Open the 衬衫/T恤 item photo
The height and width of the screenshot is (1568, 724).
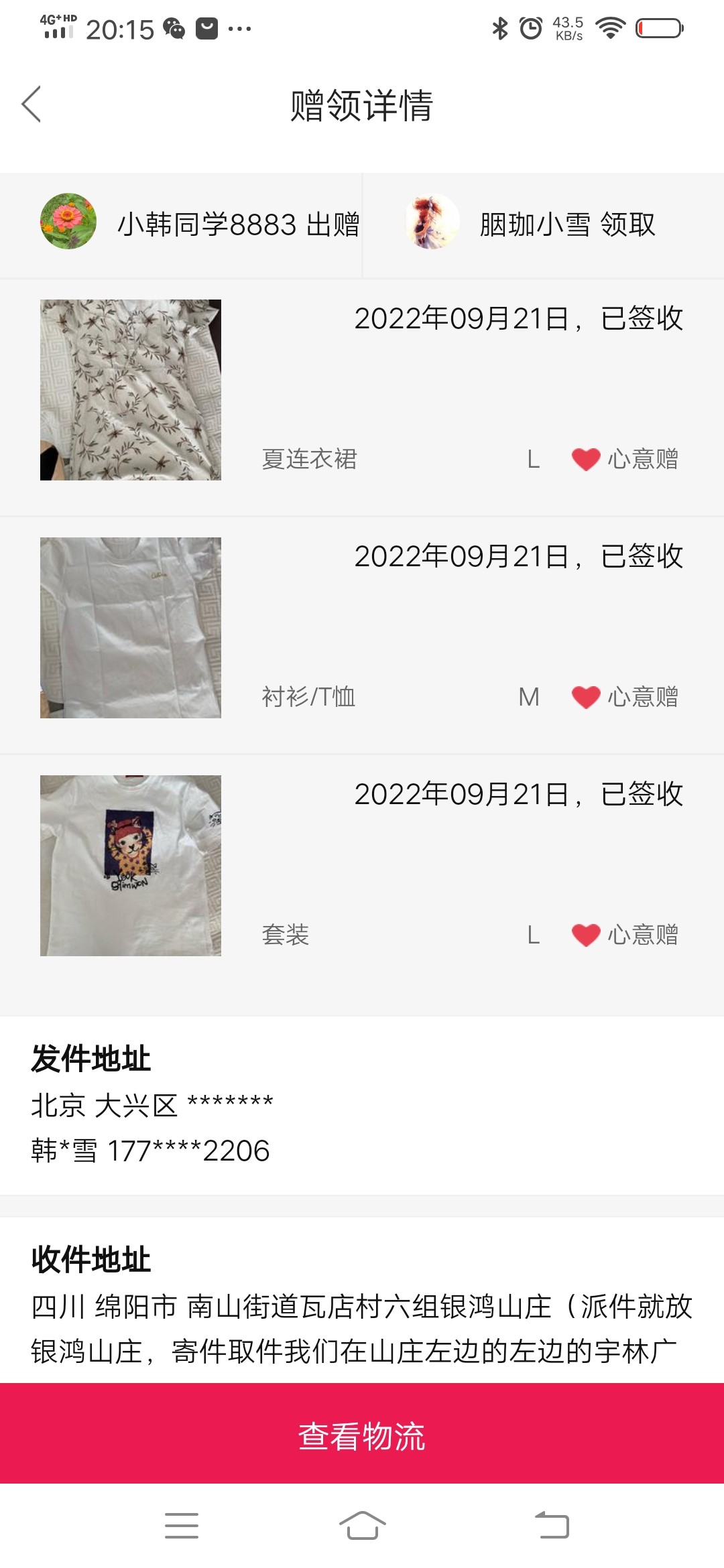click(131, 628)
